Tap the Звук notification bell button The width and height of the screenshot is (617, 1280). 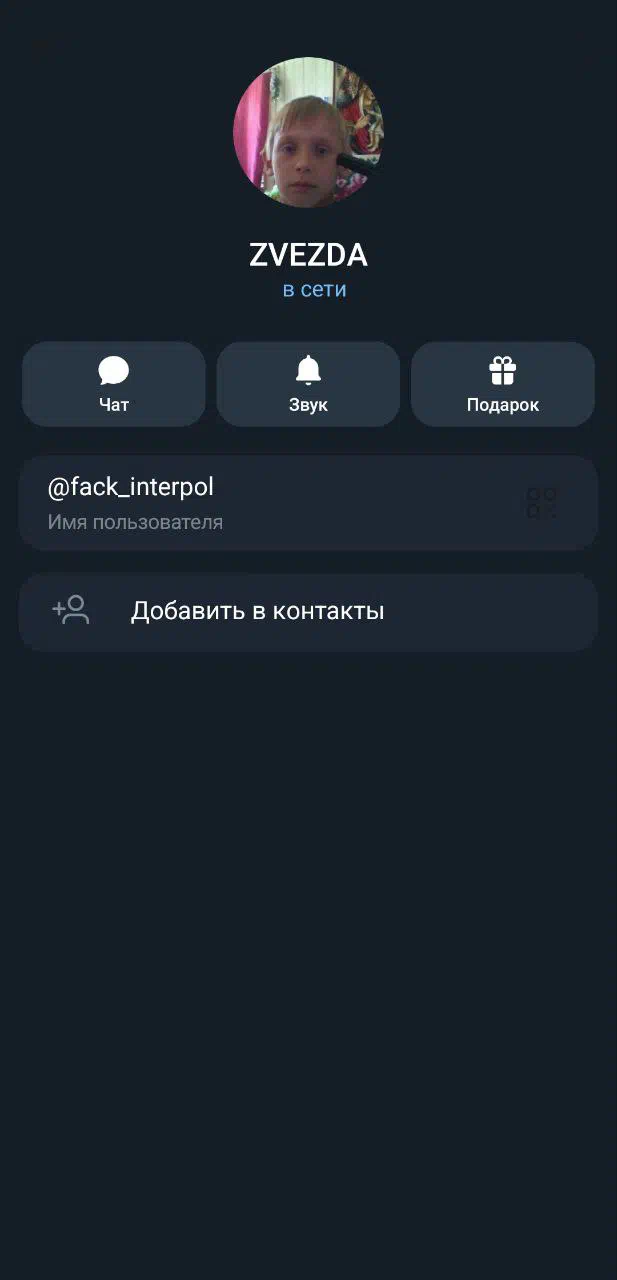point(308,384)
